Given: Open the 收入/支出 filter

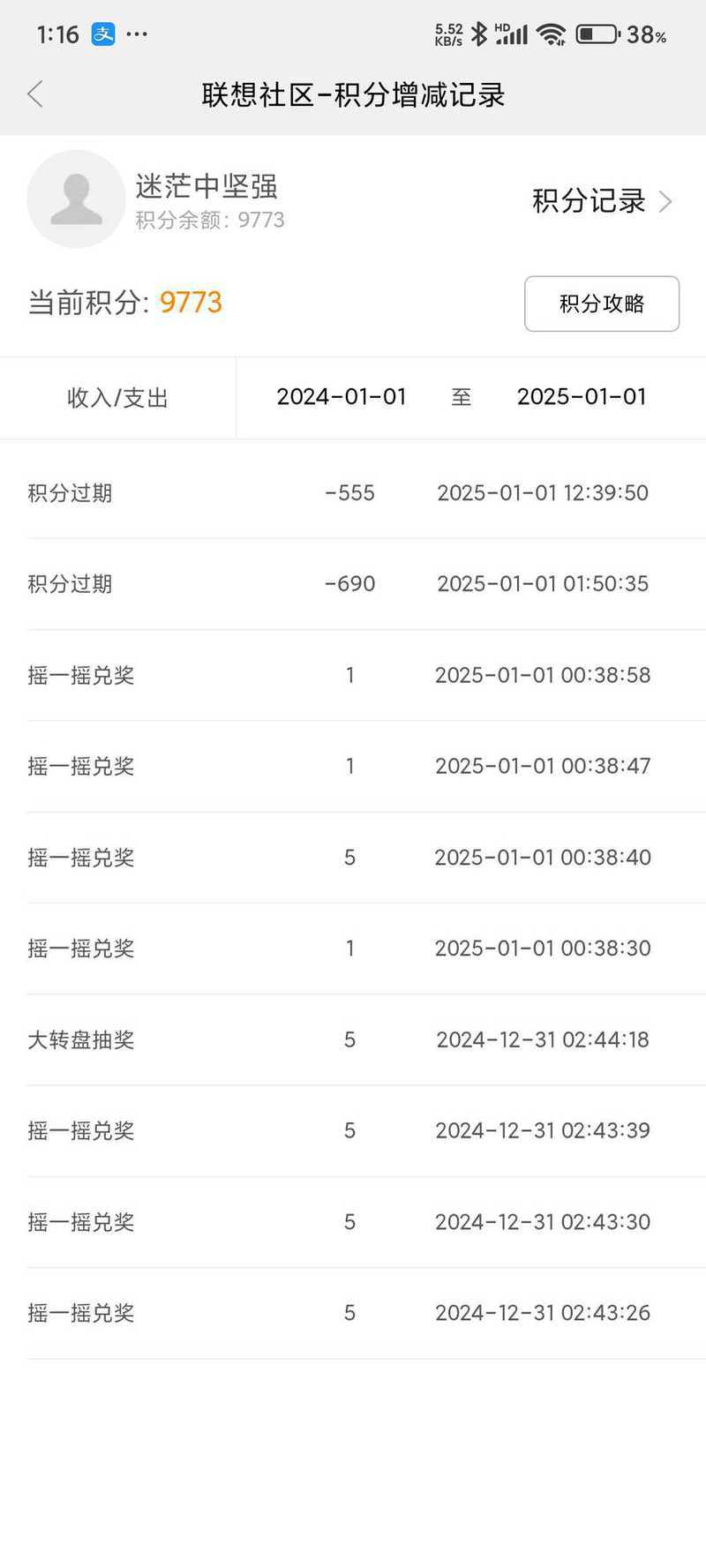Looking at the screenshot, I should pos(117,398).
